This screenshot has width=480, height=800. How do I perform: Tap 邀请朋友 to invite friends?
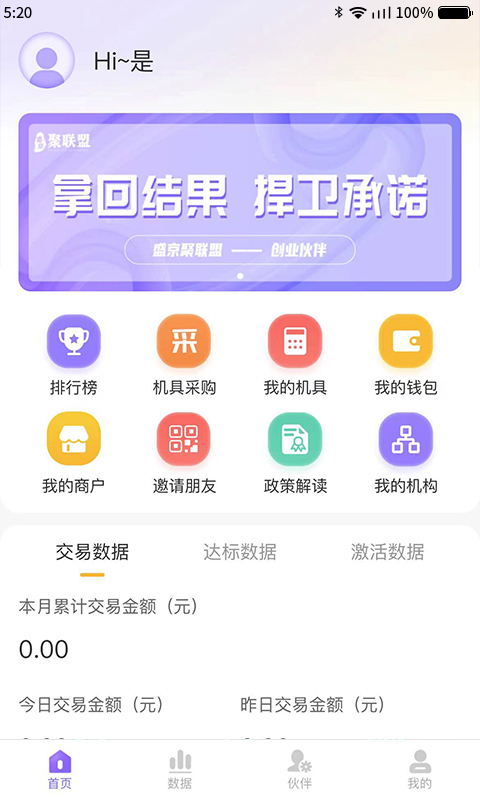(x=184, y=454)
